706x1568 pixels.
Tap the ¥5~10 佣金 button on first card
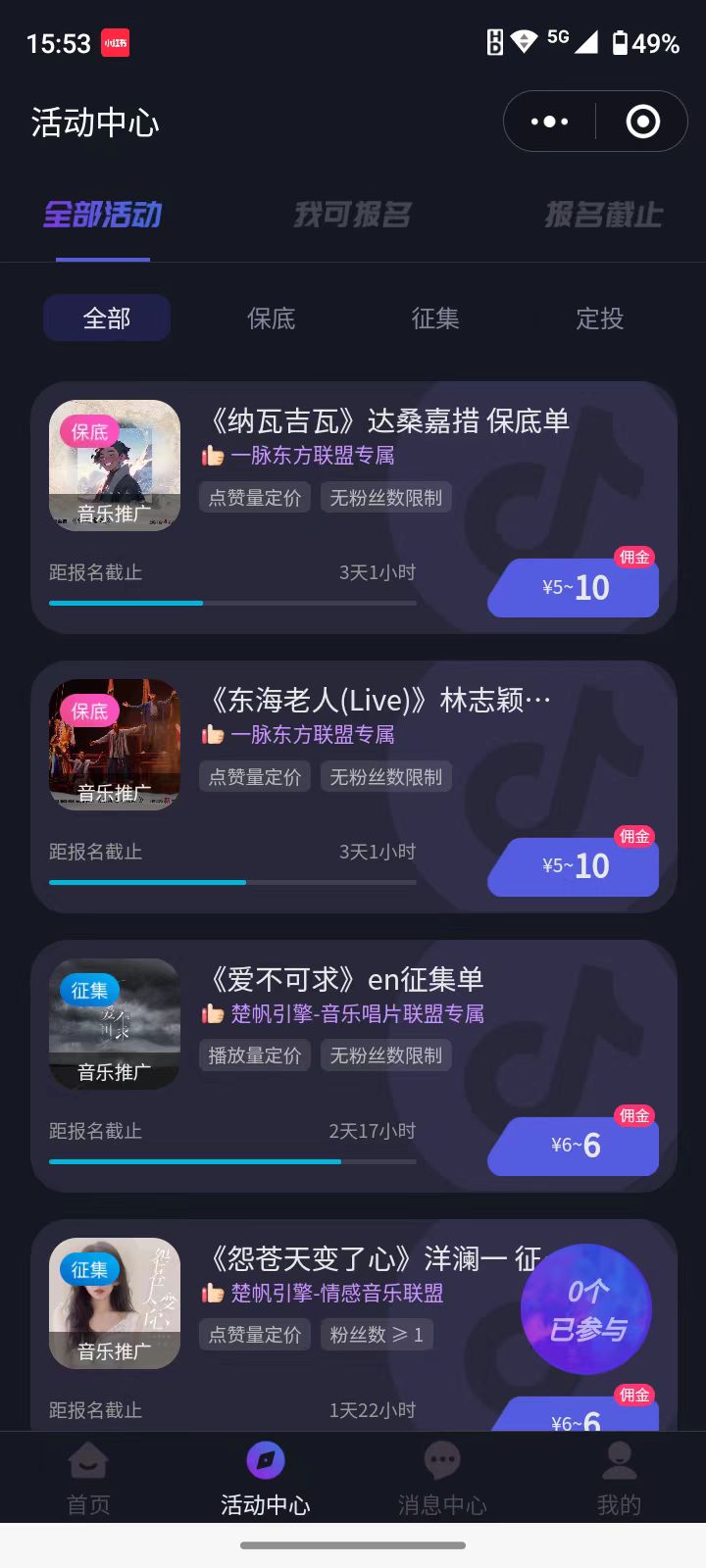pos(572,587)
